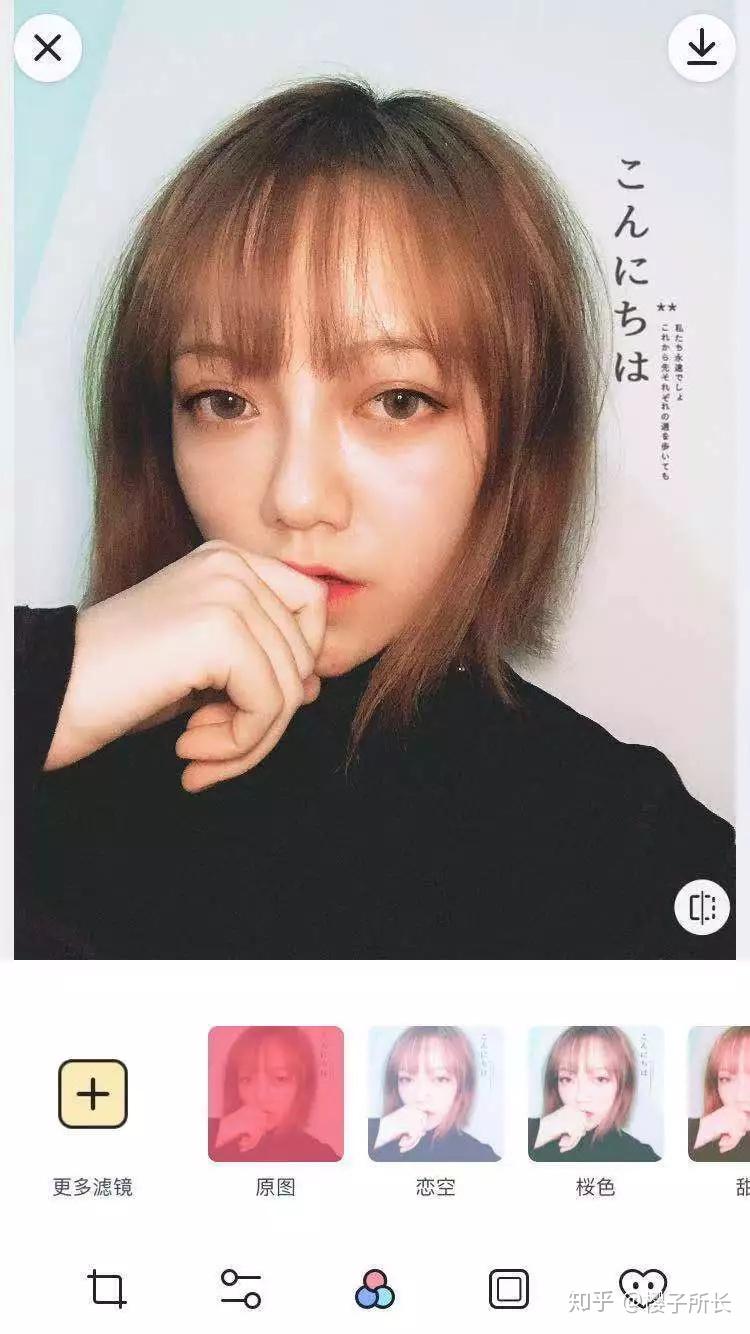Viewport: 750px width, 1334px height.
Task: Download the edited photo
Action: pos(702,47)
